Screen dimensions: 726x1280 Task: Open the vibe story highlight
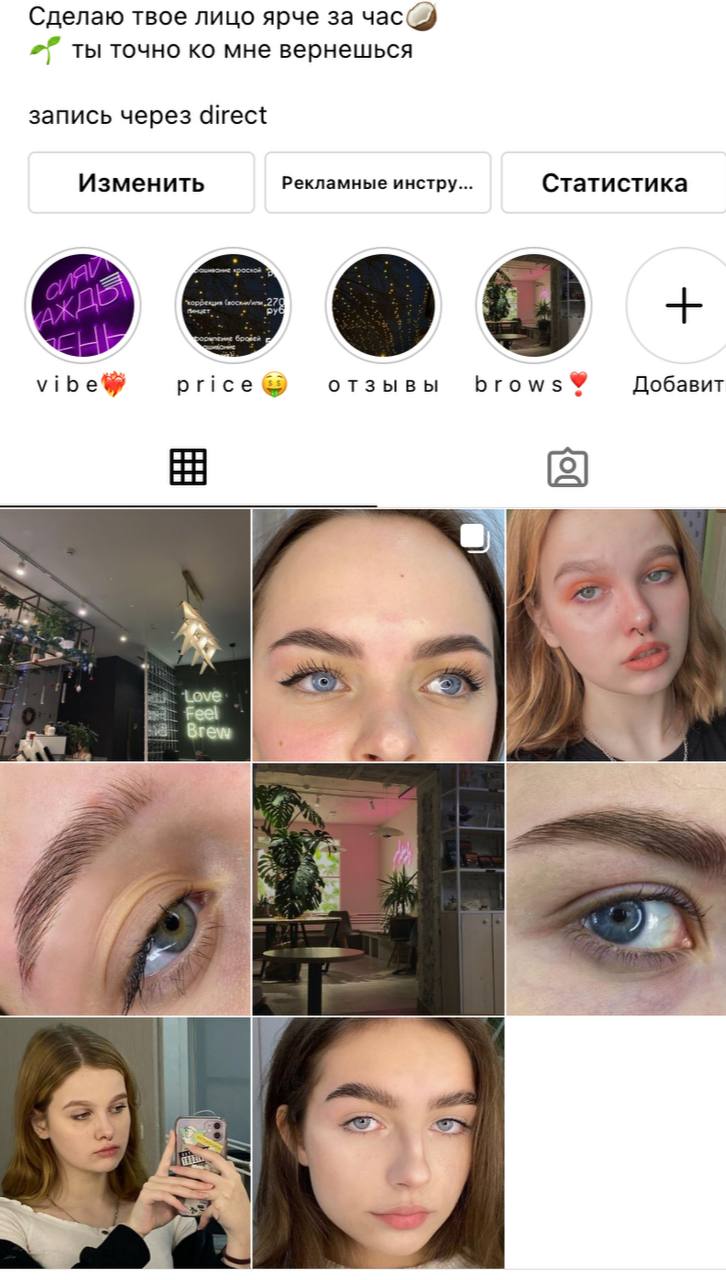82,305
